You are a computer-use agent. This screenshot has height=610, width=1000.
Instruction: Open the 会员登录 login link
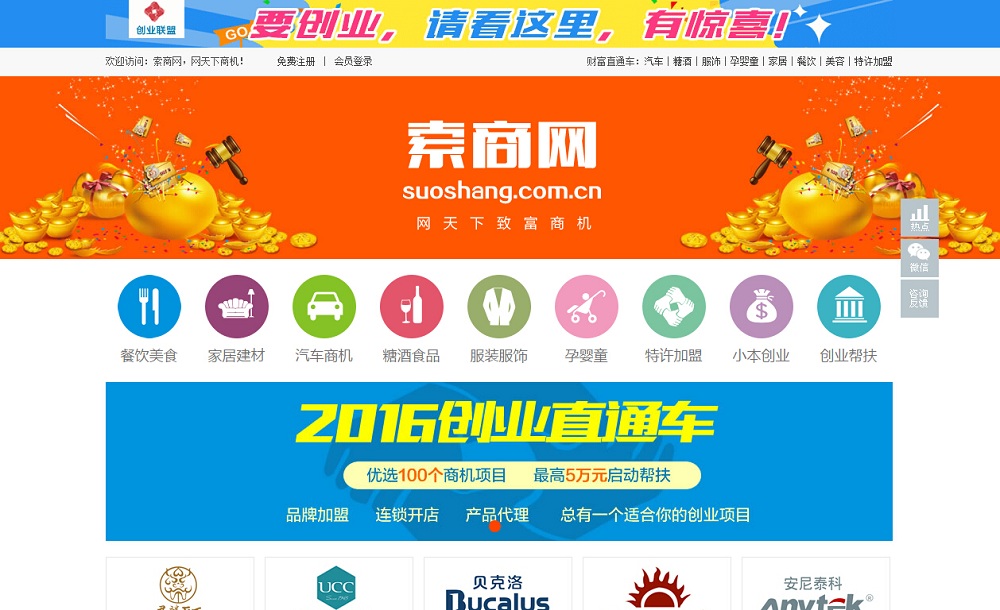pyautogui.click(x=353, y=61)
